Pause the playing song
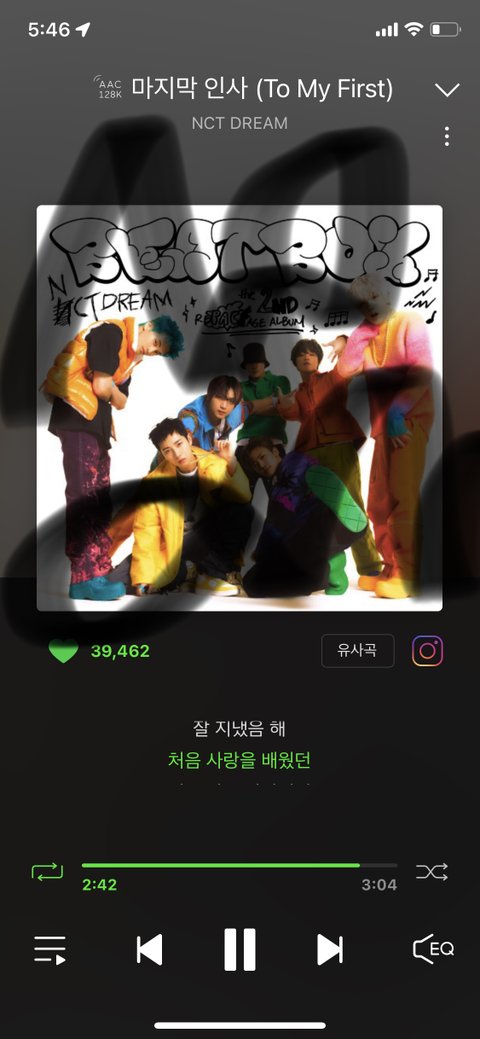The width and height of the screenshot is (480, 1039). click(x=239, y=950)
